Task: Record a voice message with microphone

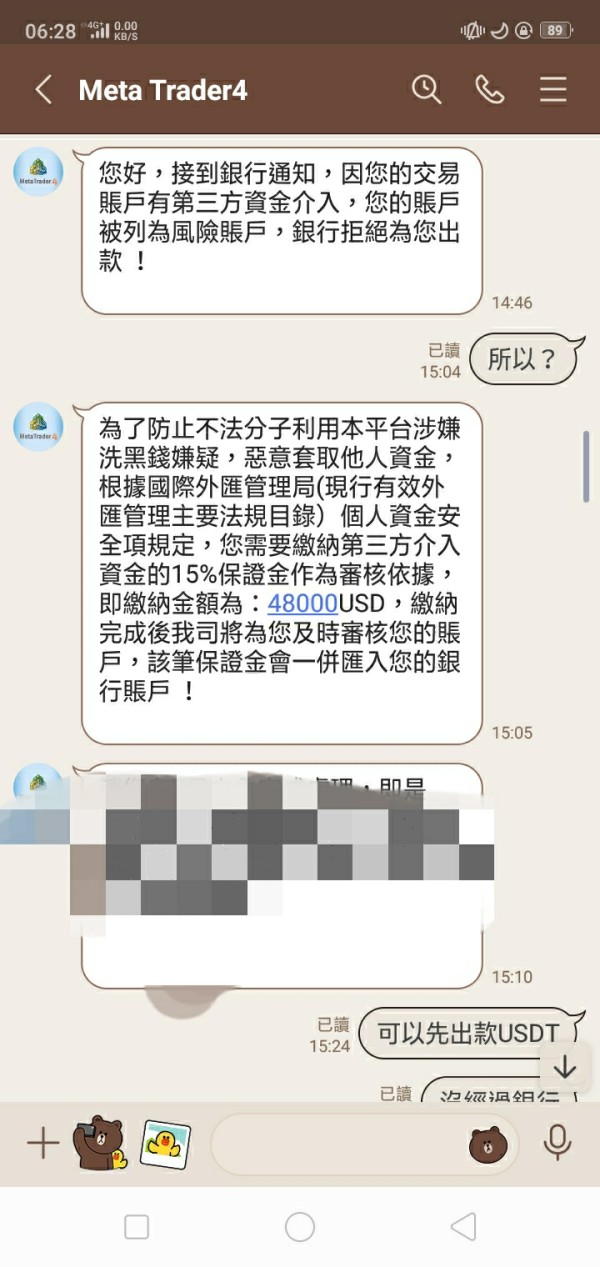Action: (556, 1143)
